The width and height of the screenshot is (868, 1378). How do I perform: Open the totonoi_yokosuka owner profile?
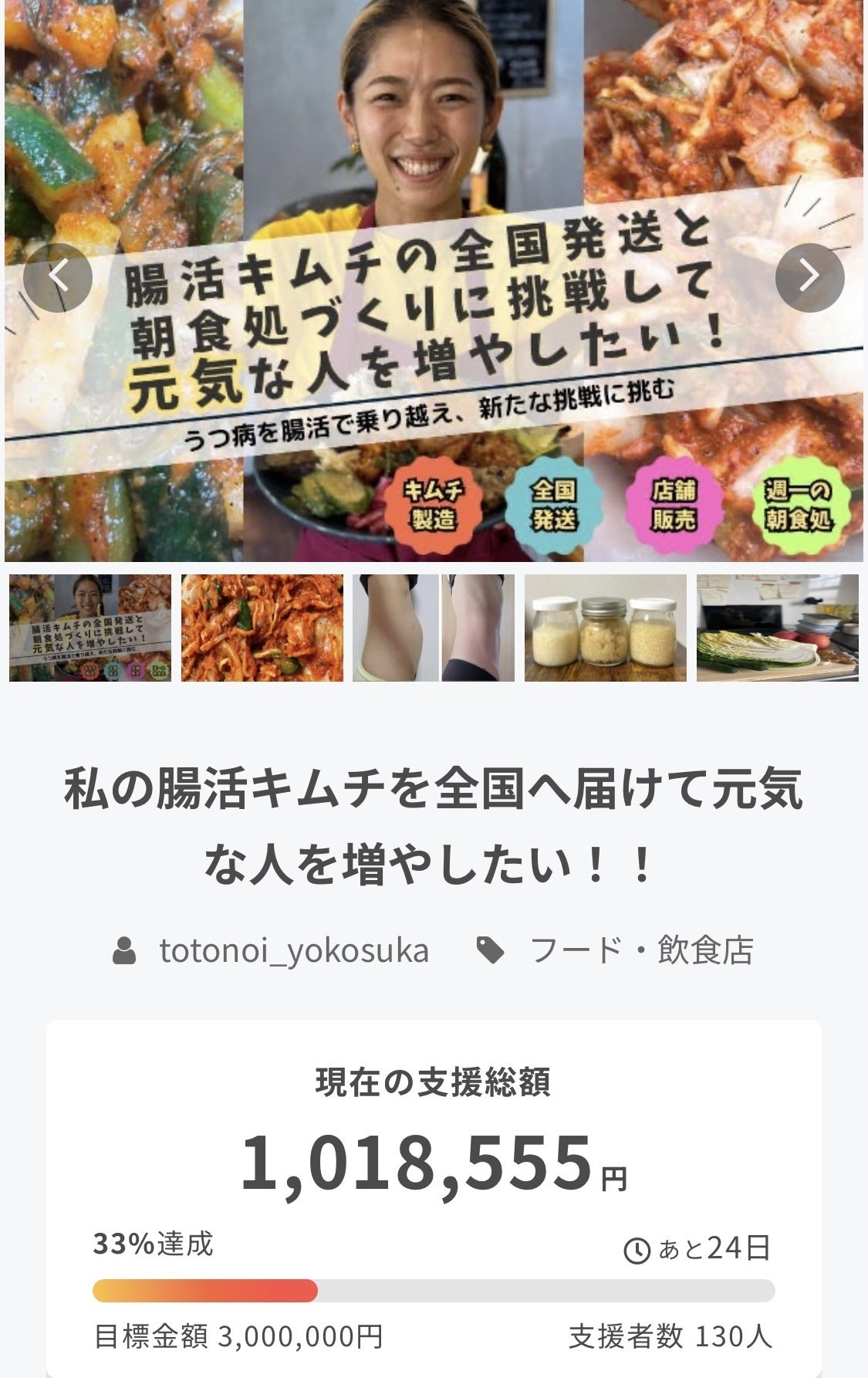293,950
